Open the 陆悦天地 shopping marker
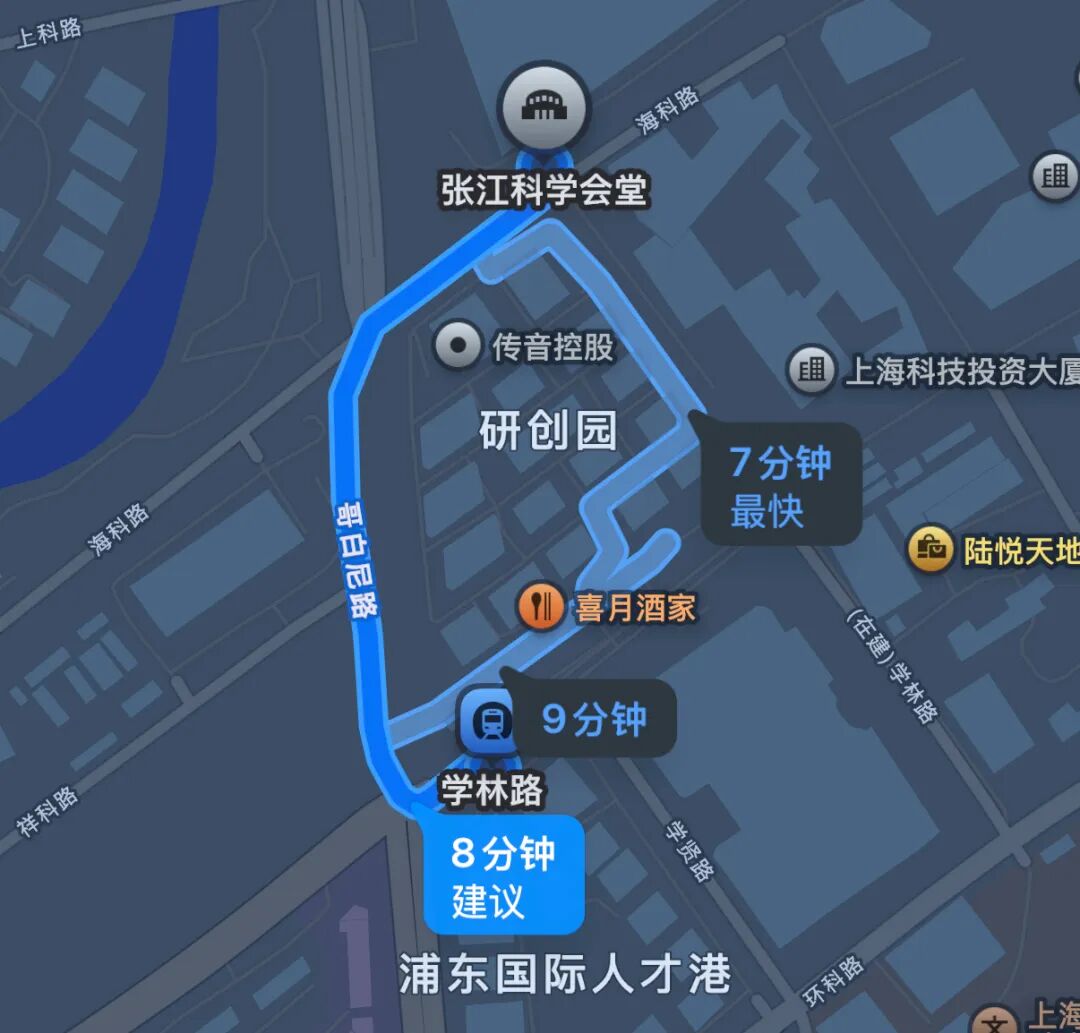 click(930, 549)
